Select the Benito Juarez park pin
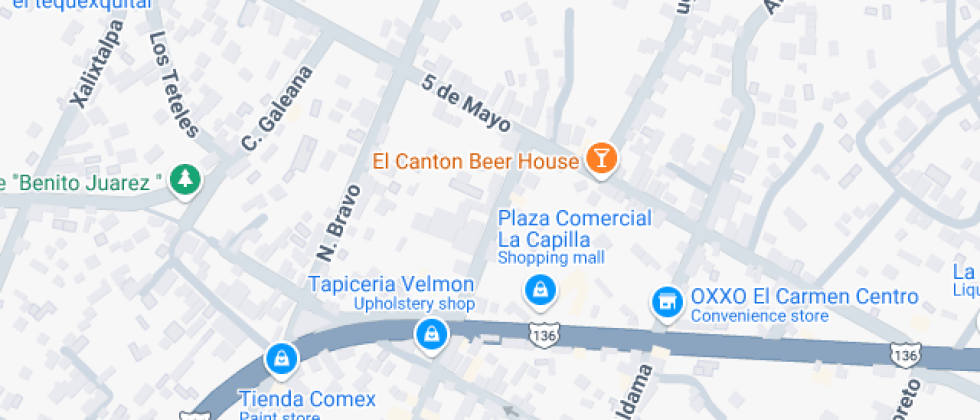This screenshot has width=980, height=420. pyautogui.click(x=185, y=180)
